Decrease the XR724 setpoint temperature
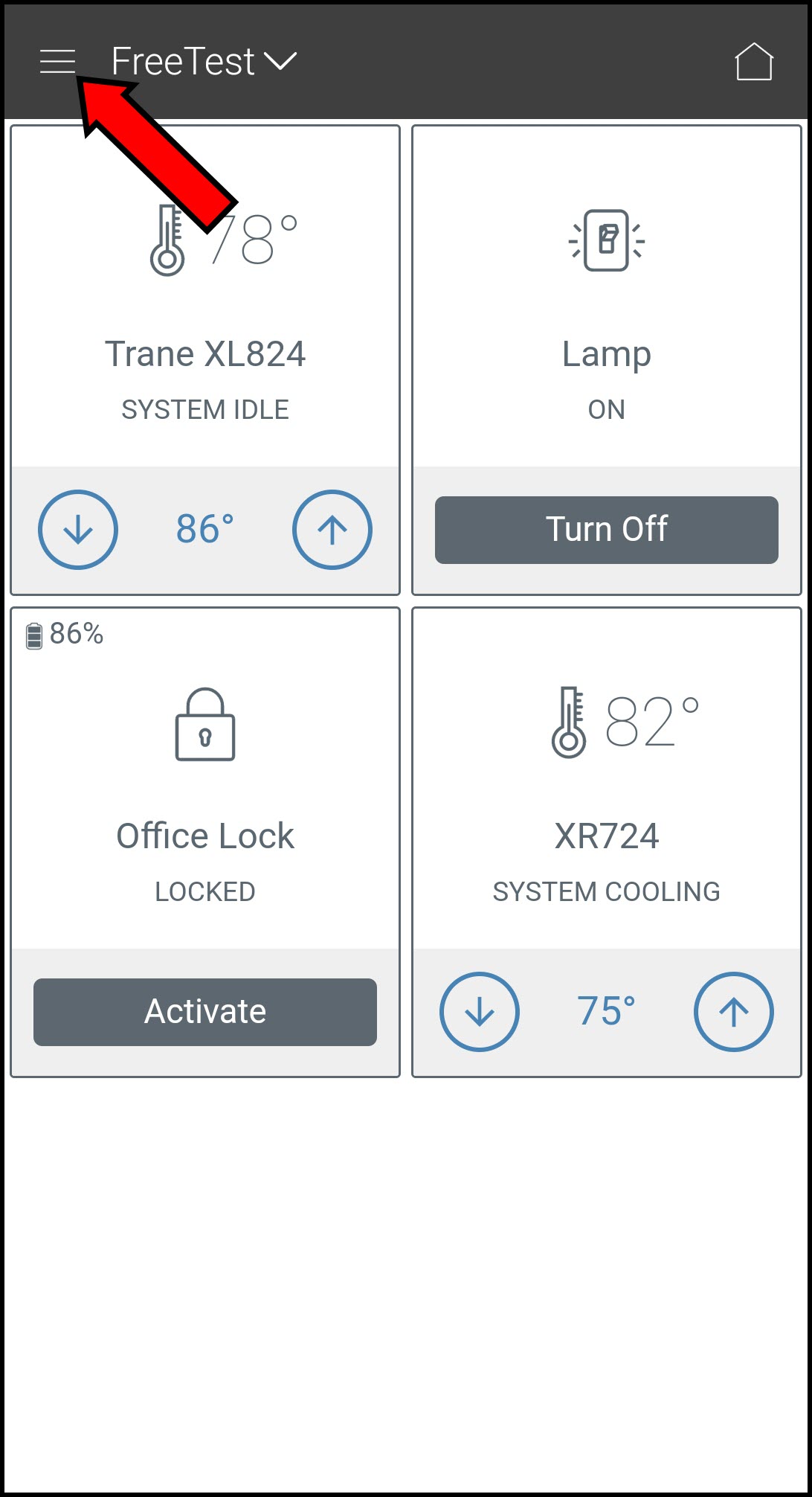 (480, 1012)
